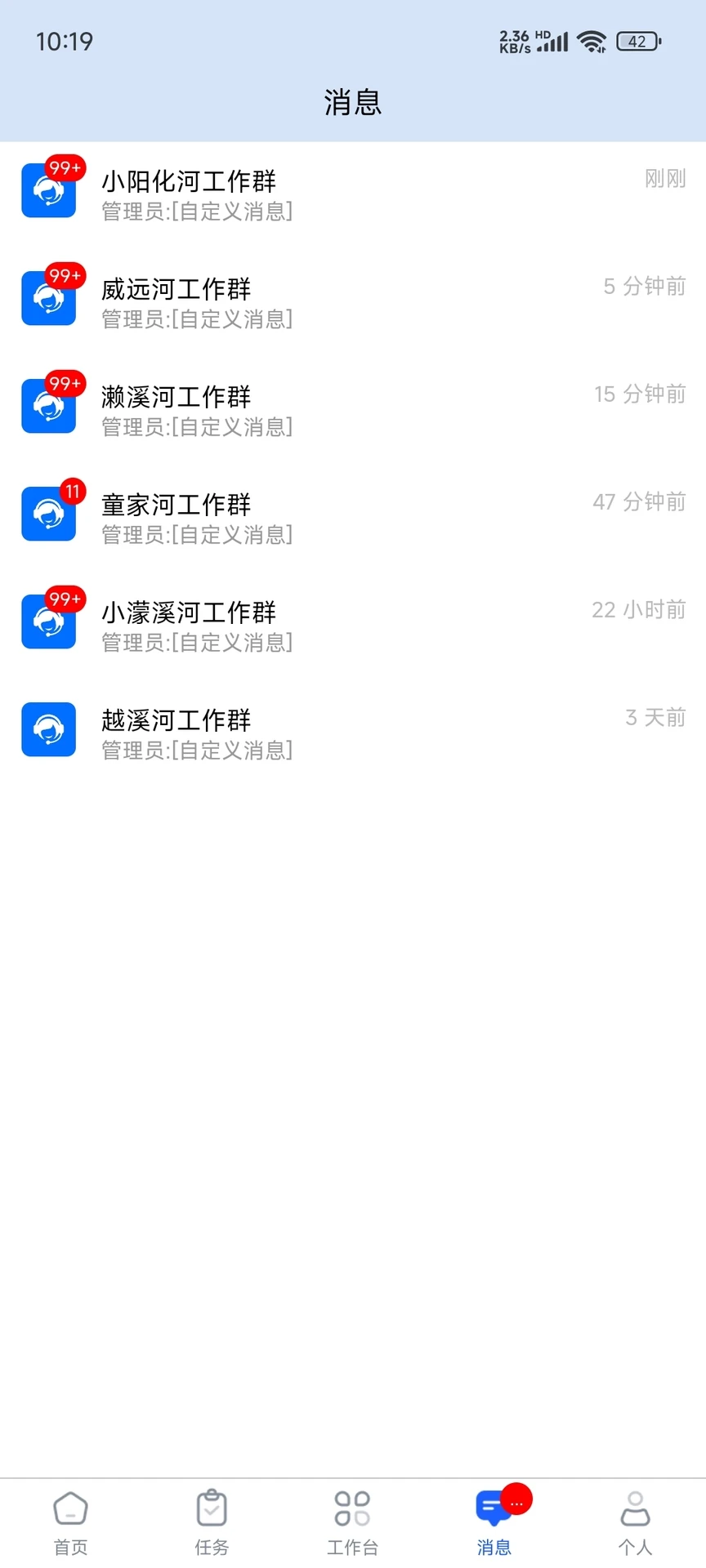The height and width of the screenshot is (1568, 706).
Task: Open the 个人 profile icon
Action: [635, 1507]
